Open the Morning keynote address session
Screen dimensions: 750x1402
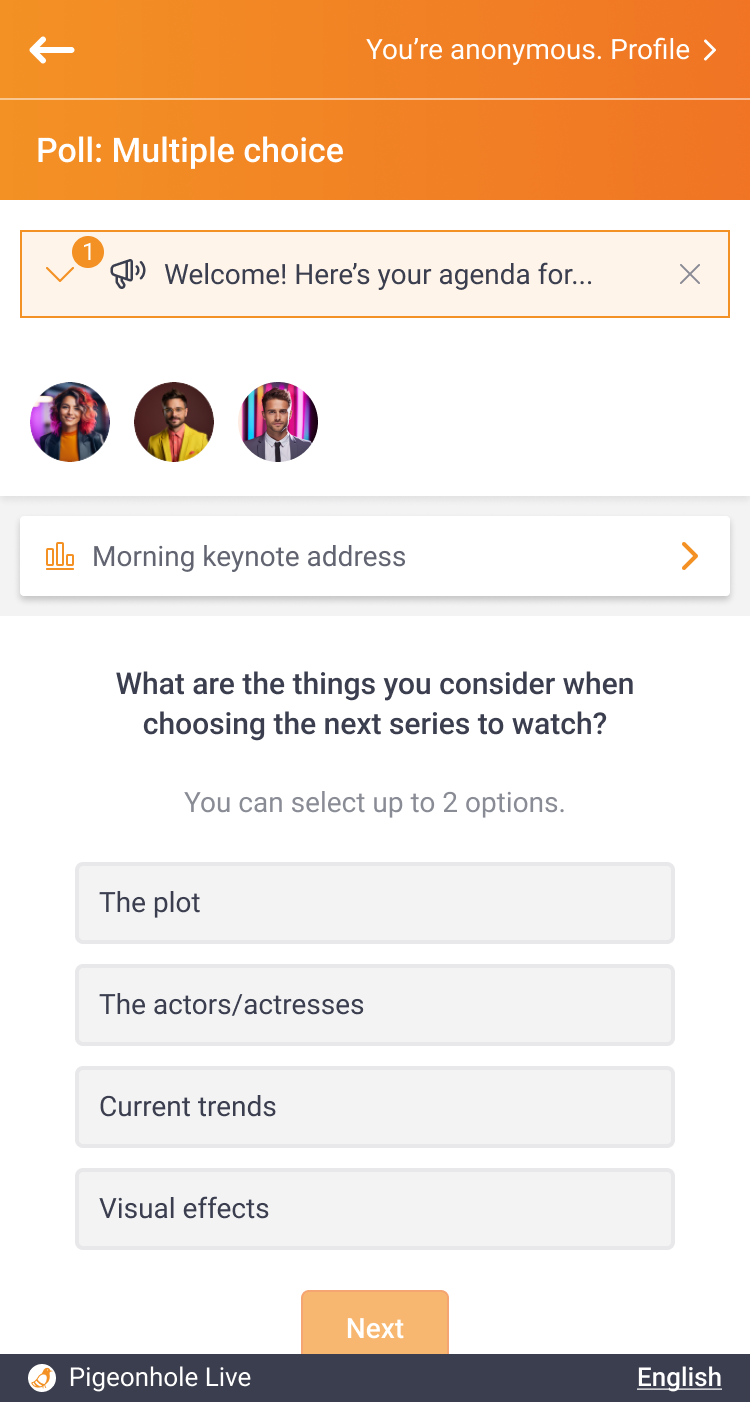(x=374, y=556)
